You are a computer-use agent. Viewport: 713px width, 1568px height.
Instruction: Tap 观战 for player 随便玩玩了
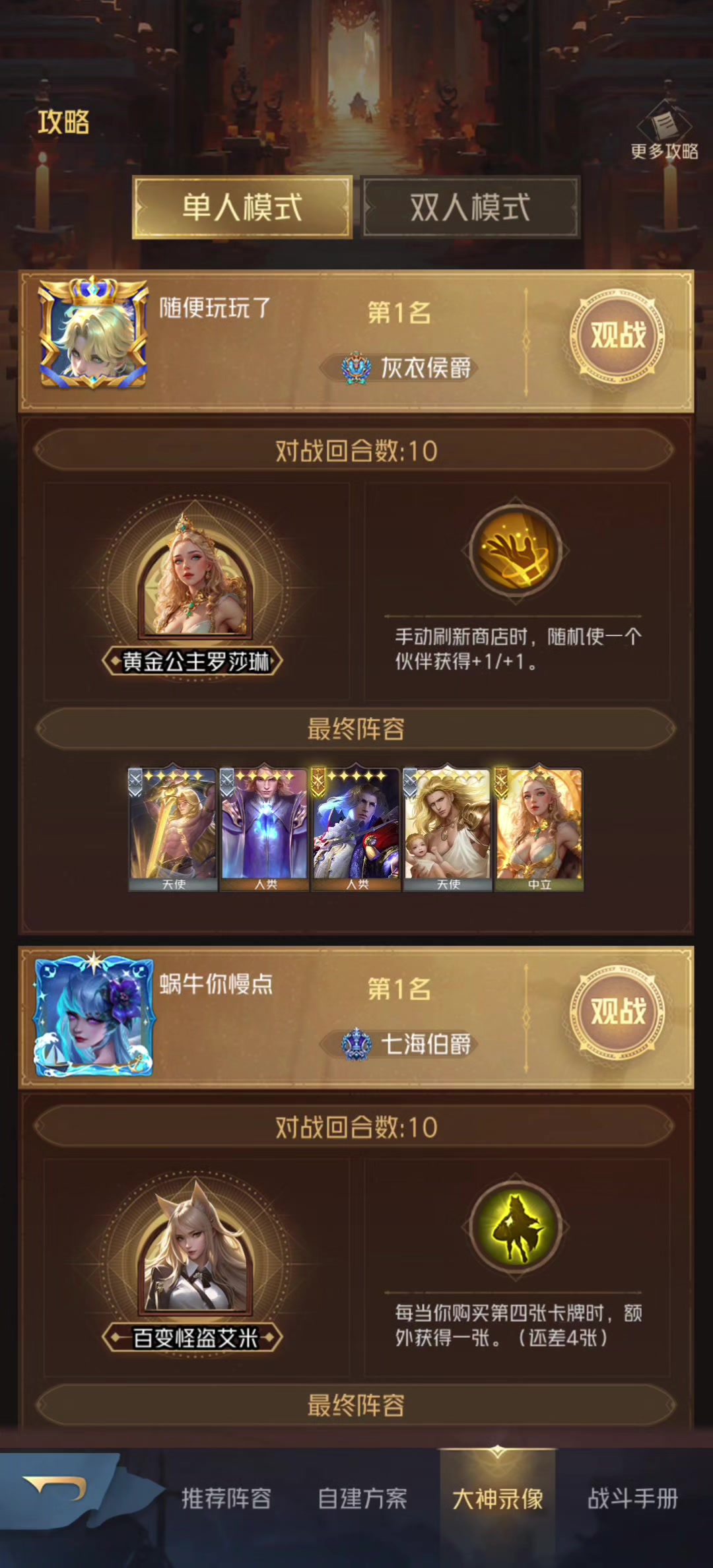tap(617, 336)
